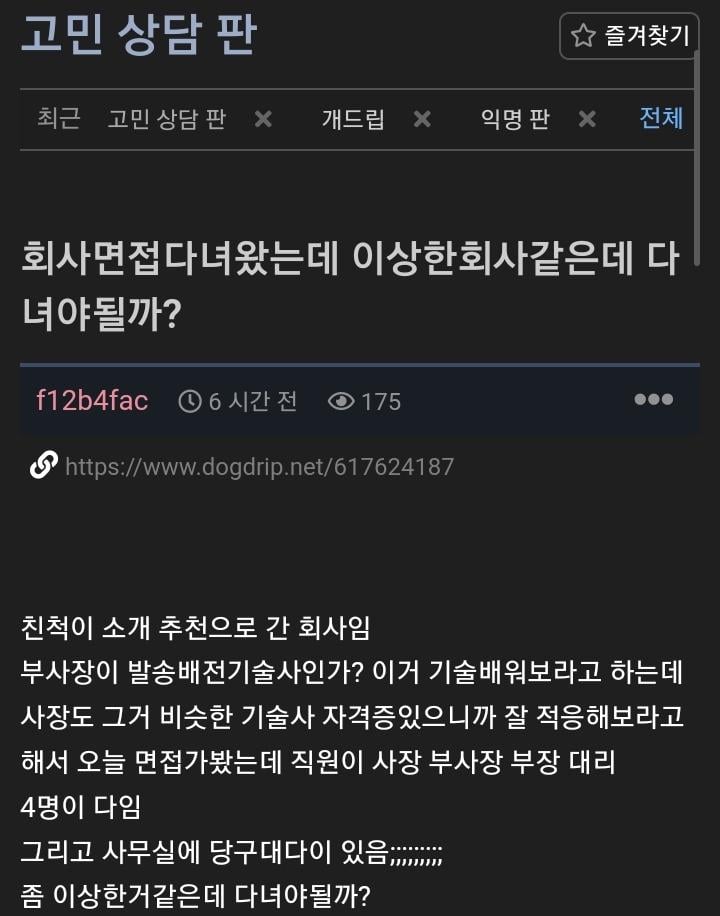Image resolution: width=720 pixels, height=916 pixels.
Task: Switch to the 익명 판 board
Action: pos(515,119)
